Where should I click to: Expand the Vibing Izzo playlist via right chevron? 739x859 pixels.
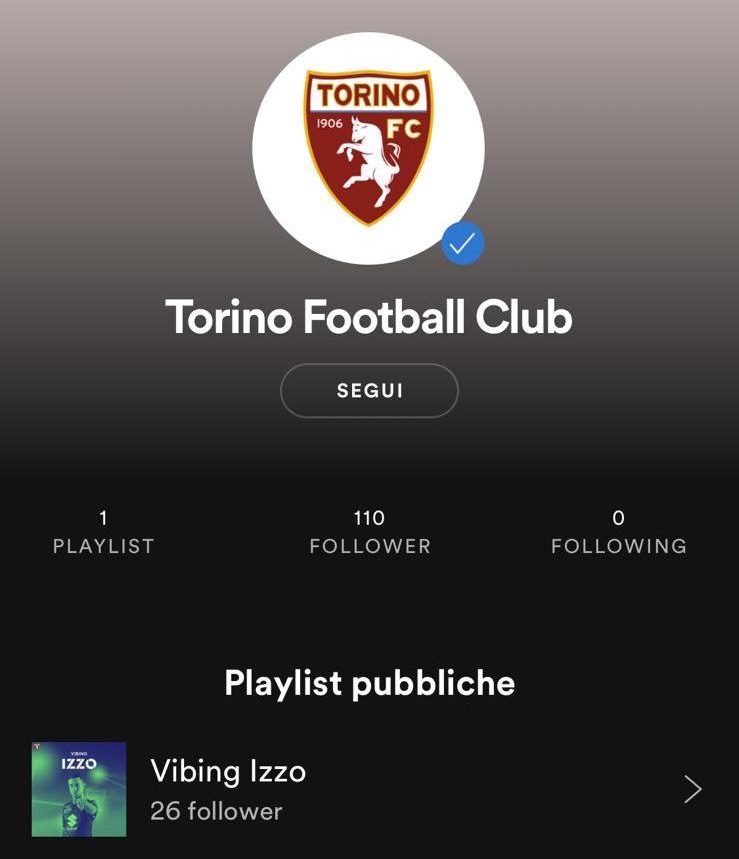pos(692,788)
